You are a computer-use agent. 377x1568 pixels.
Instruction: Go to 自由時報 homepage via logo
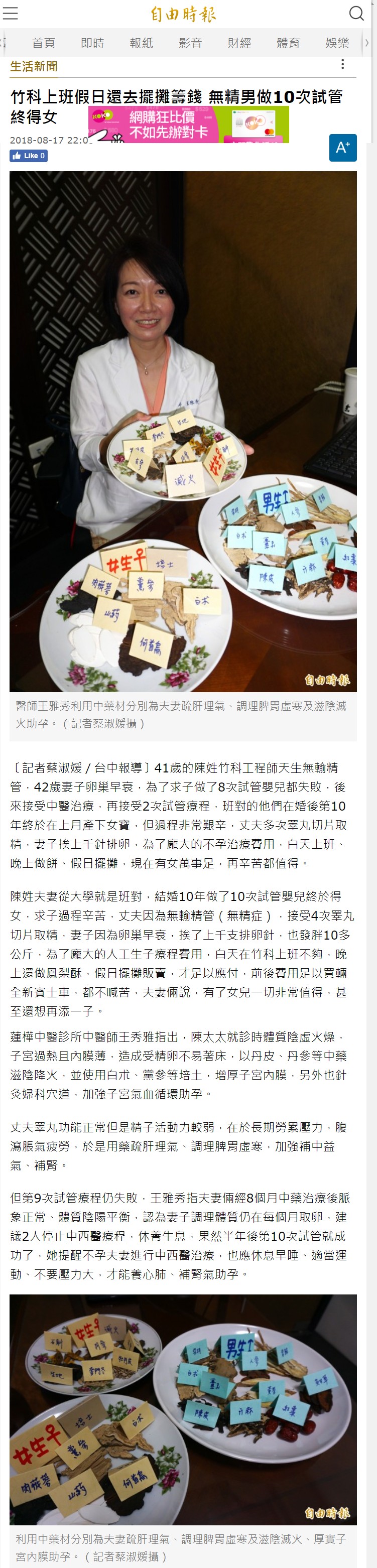point(183,14)
